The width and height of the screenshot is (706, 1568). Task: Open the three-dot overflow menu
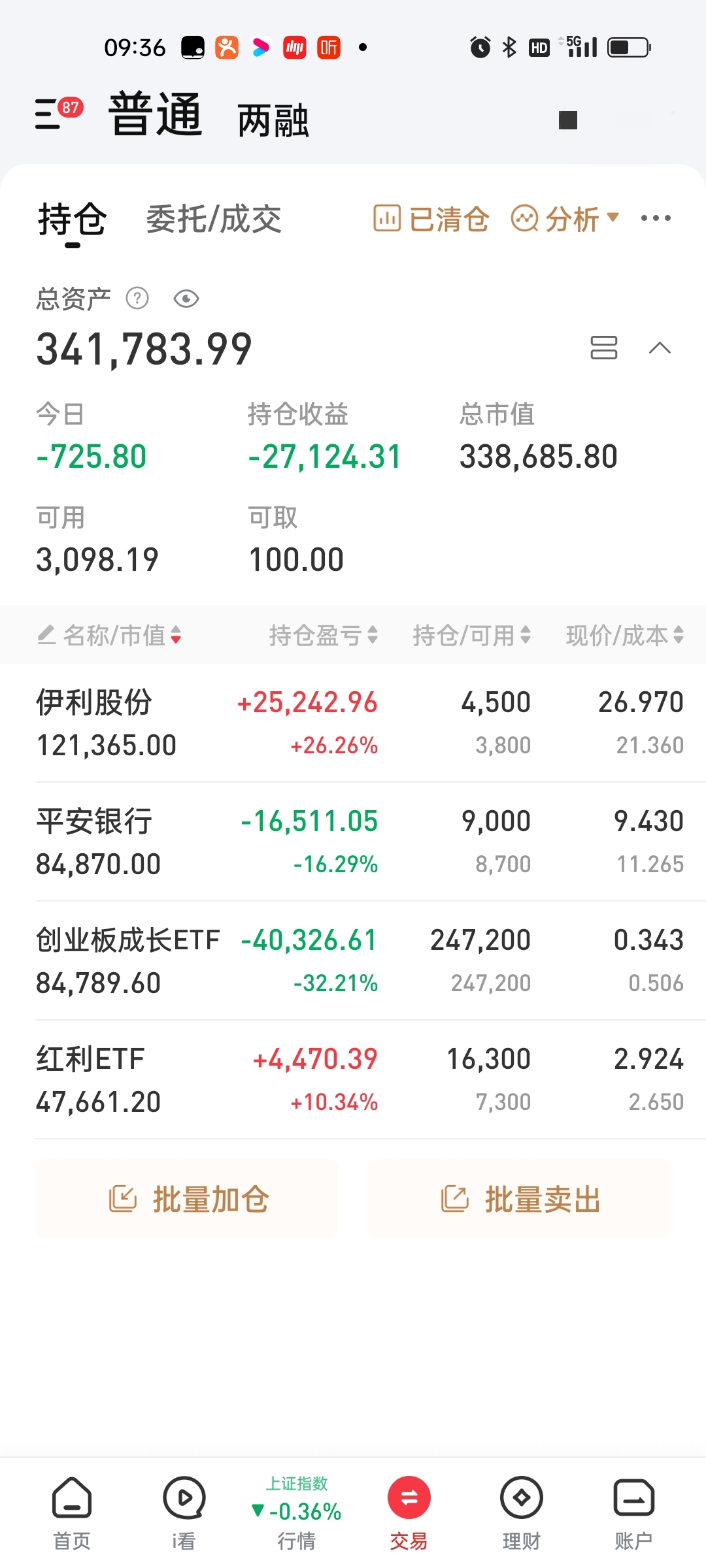[656, 218]
